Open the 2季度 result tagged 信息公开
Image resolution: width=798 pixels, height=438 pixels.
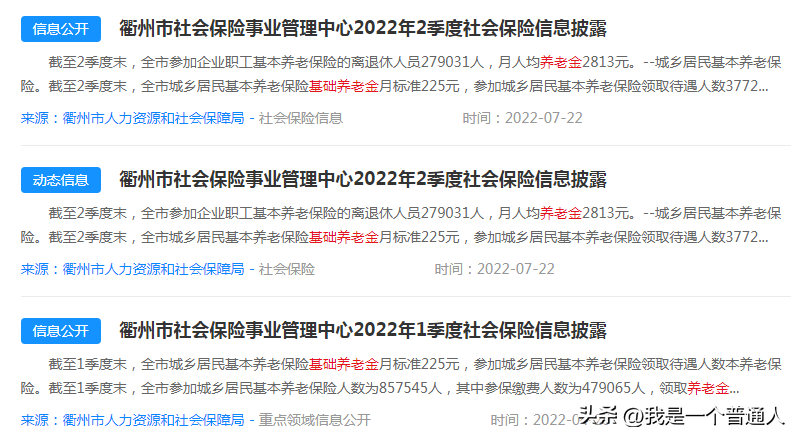tap(362, 28)
